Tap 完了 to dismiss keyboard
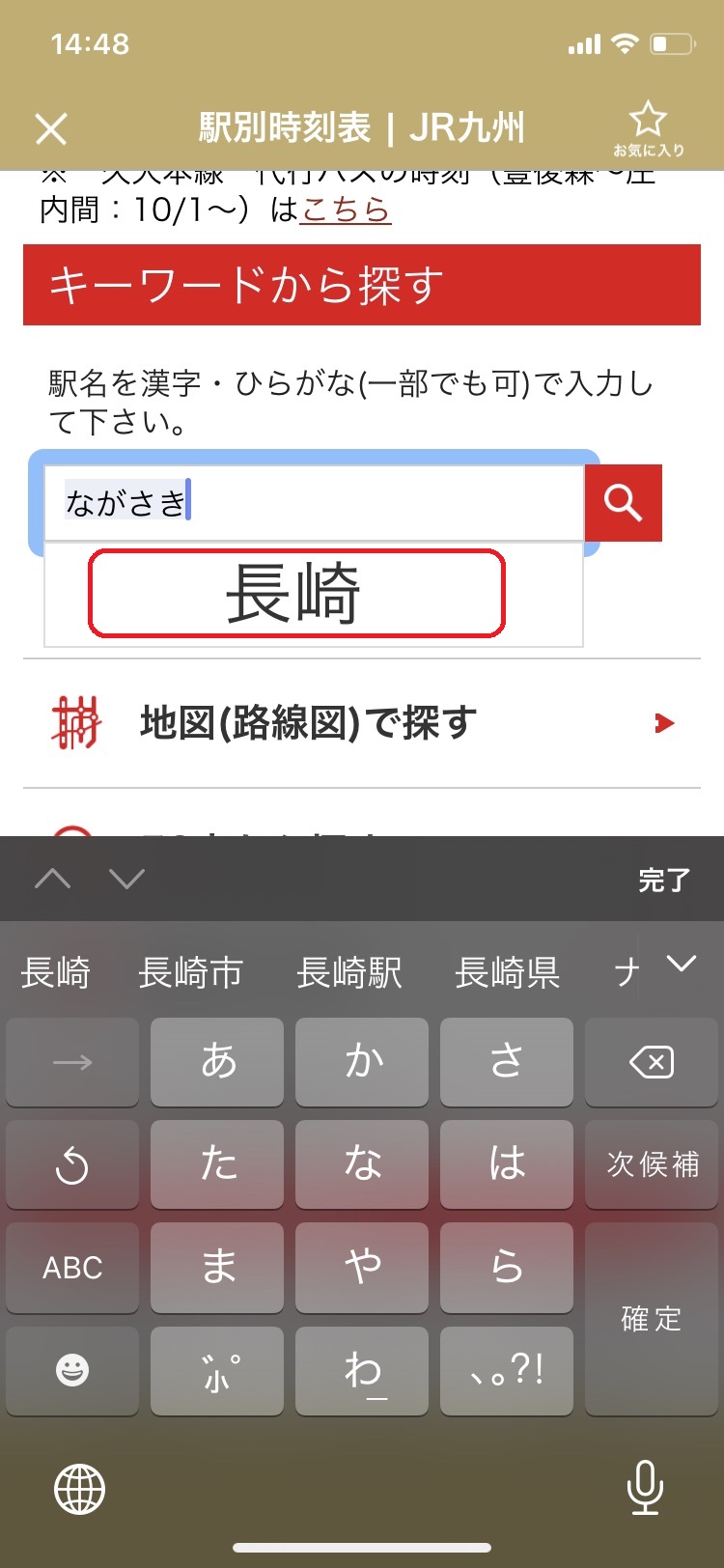724x1568 pixels. pos(663,880)
